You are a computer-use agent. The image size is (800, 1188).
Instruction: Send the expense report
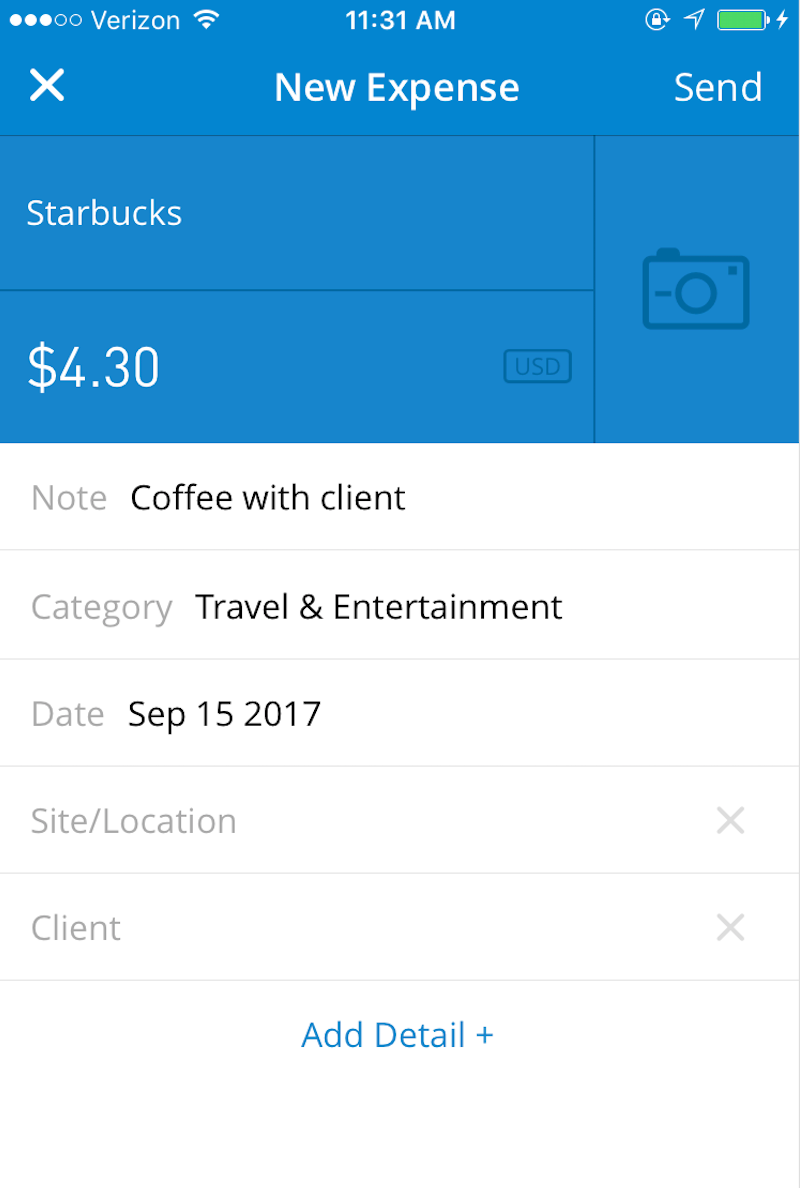click(717, 87)
